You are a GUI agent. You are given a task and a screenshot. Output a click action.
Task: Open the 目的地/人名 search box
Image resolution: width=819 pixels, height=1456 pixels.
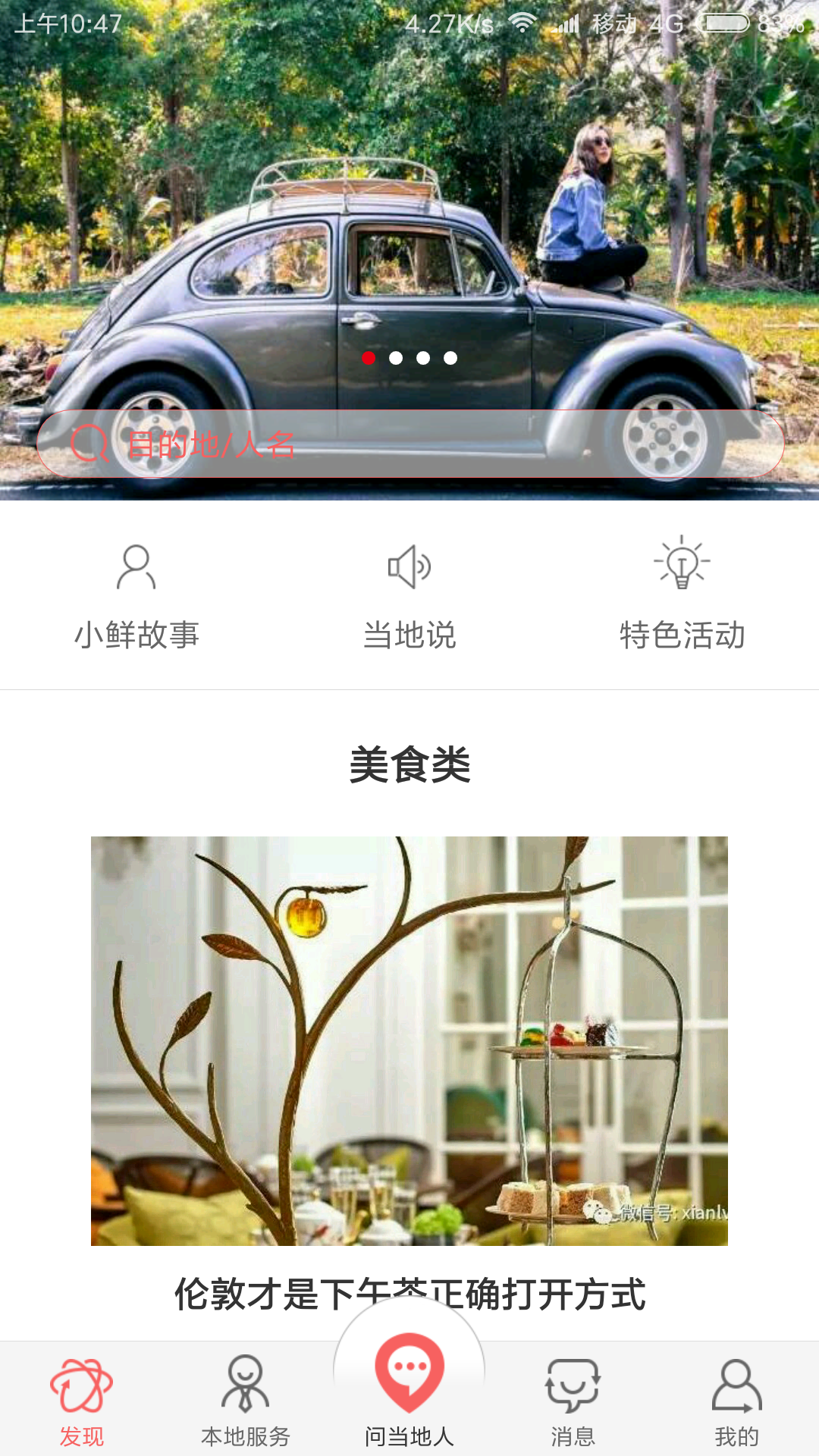(x=409, y=444)
